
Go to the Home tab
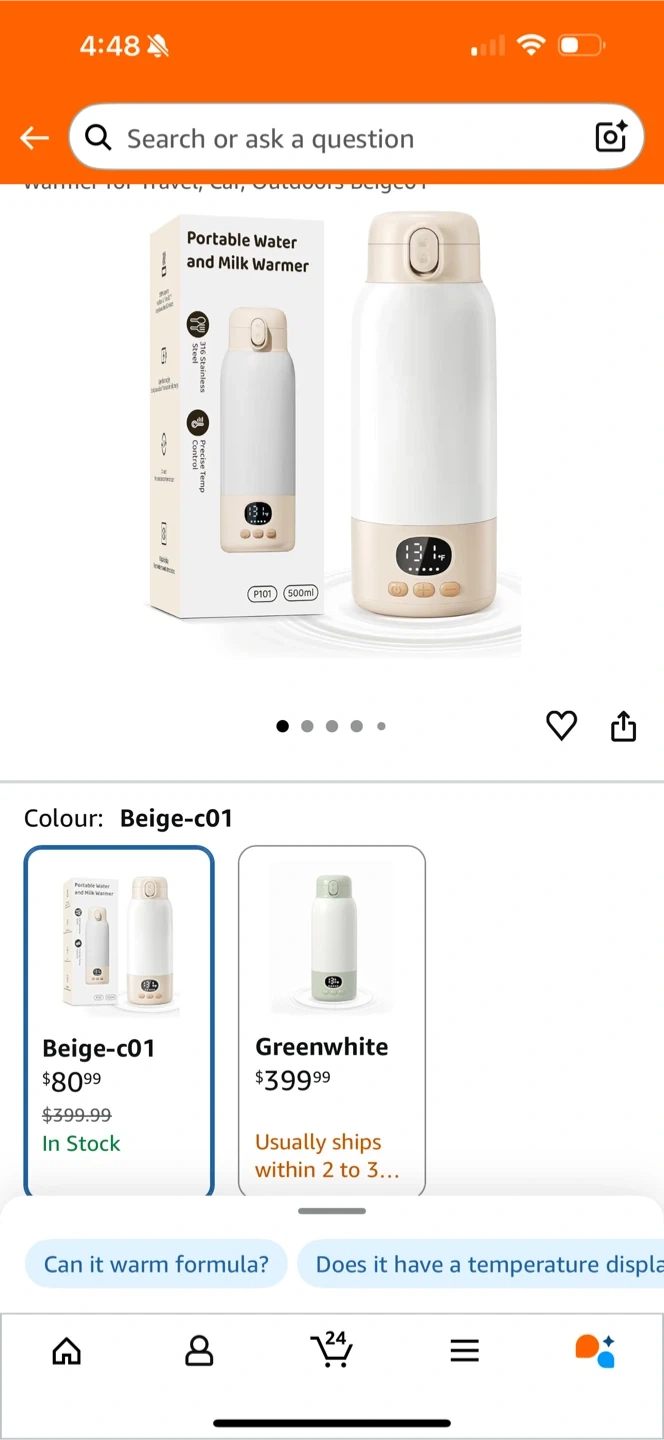pos(67,1352)
